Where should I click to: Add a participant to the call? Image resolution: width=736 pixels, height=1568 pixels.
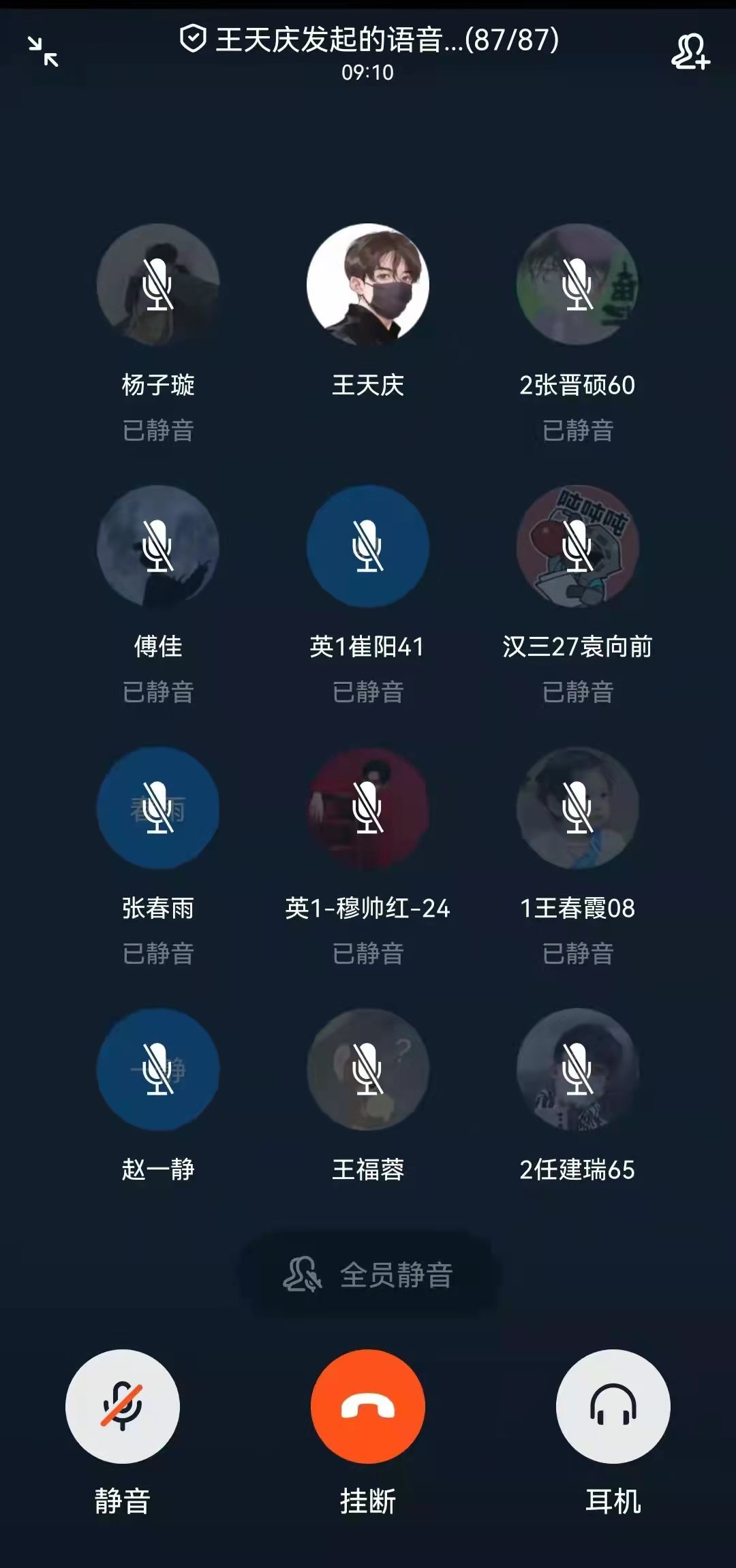(x=690, y=52)
